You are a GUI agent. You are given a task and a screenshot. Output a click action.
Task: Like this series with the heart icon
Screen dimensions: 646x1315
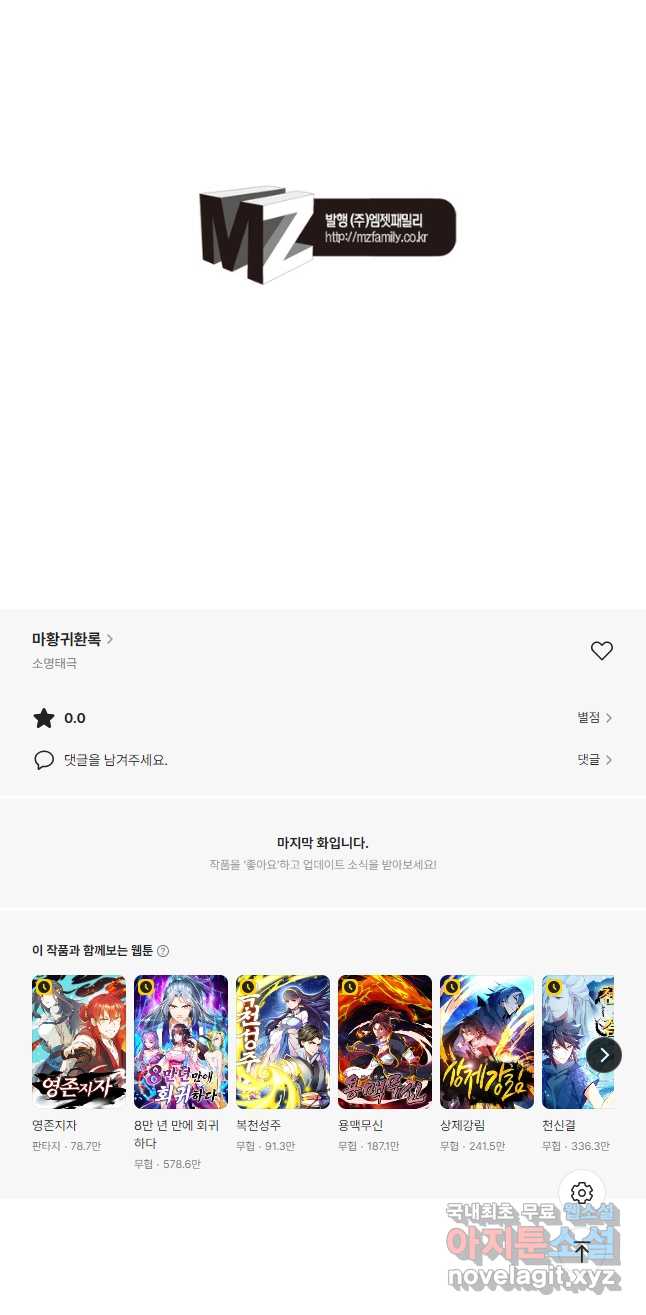coord(601,651)
